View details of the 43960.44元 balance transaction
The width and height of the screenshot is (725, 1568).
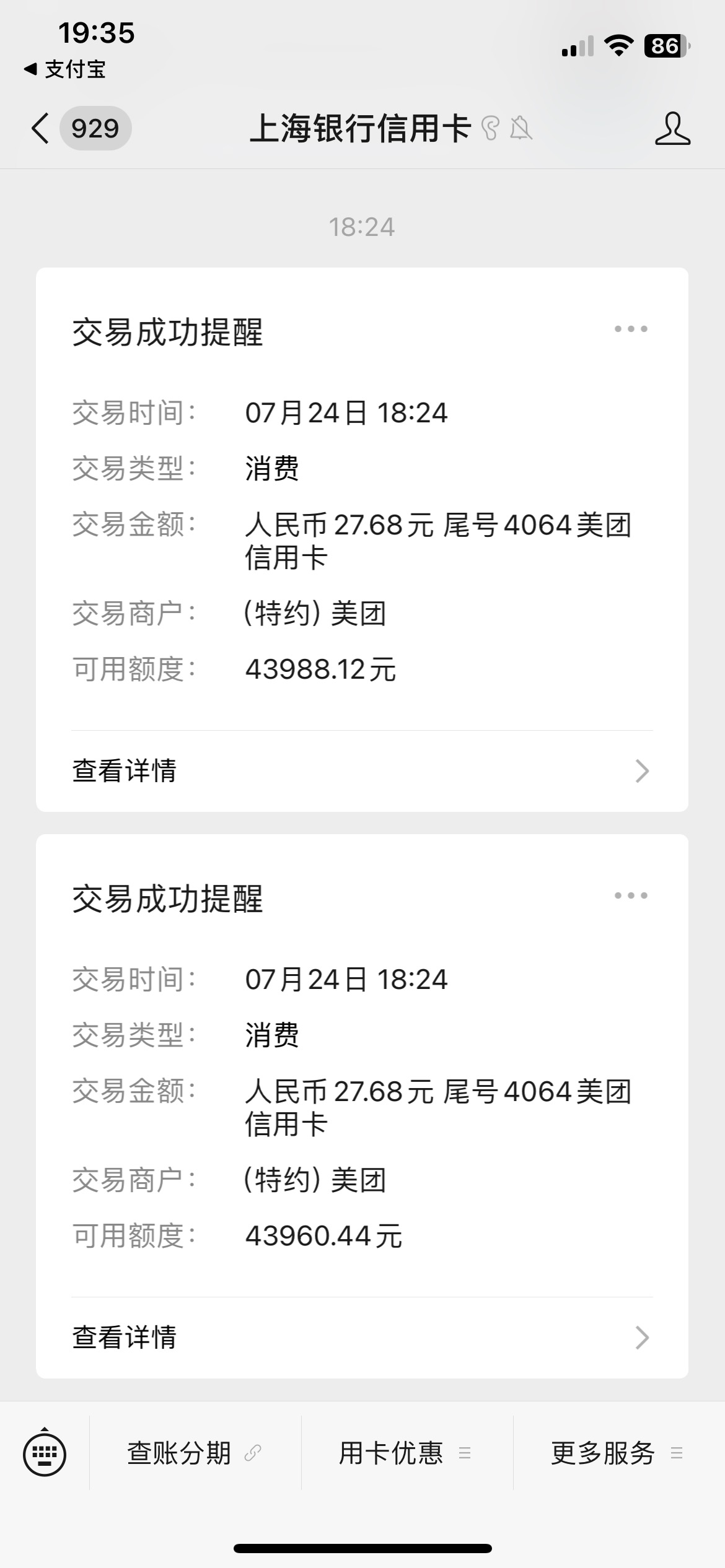pos(362,1338)
